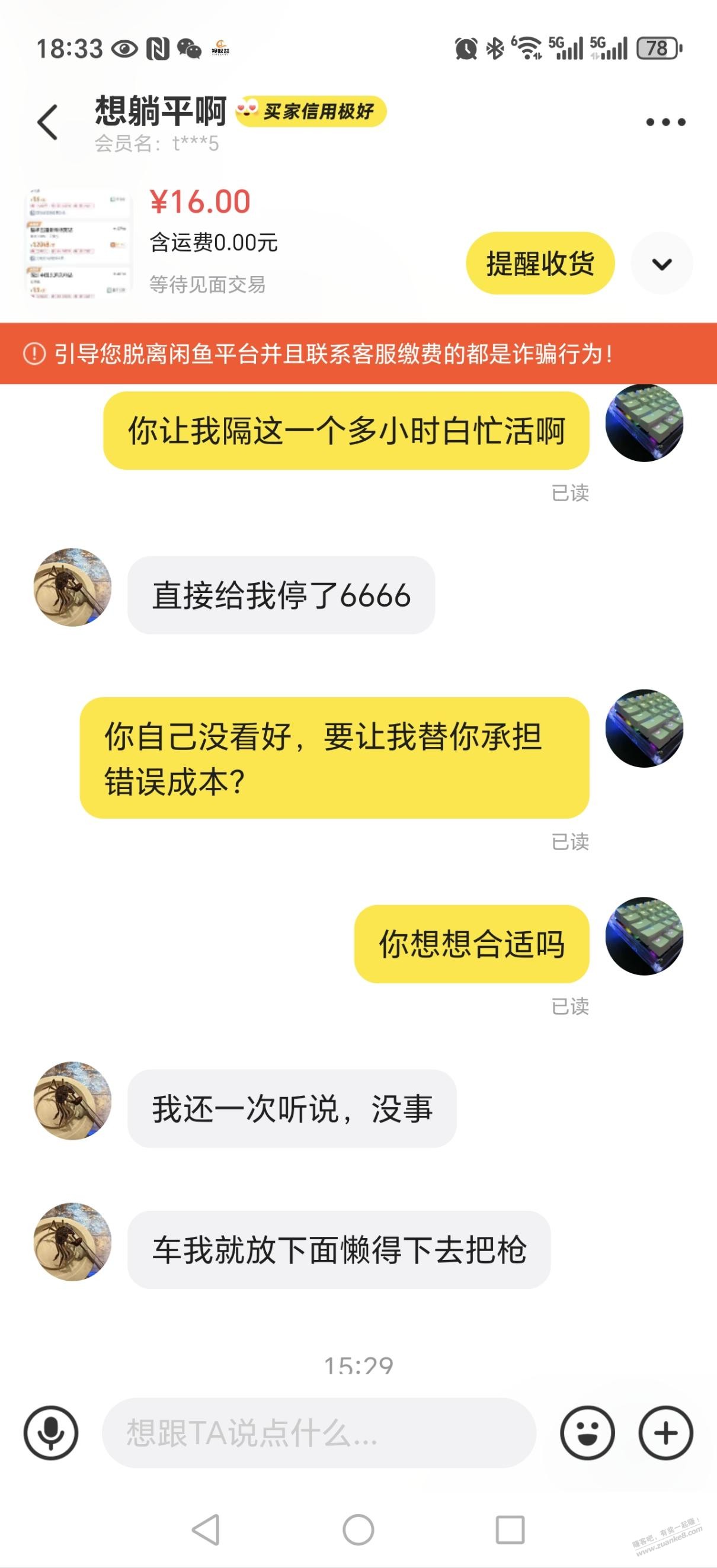Expand order details with the down chevron

coord(662,263)
